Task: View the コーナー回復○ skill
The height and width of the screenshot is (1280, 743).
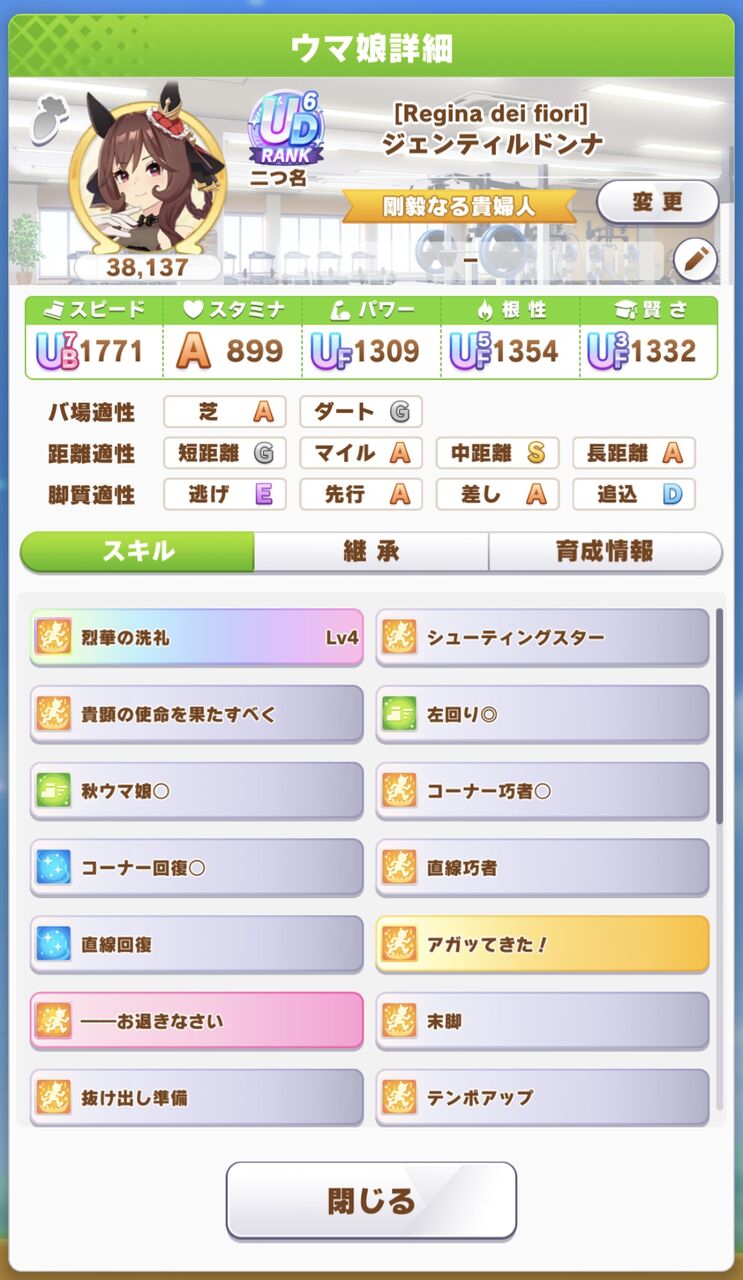Action: coord(196,868)
